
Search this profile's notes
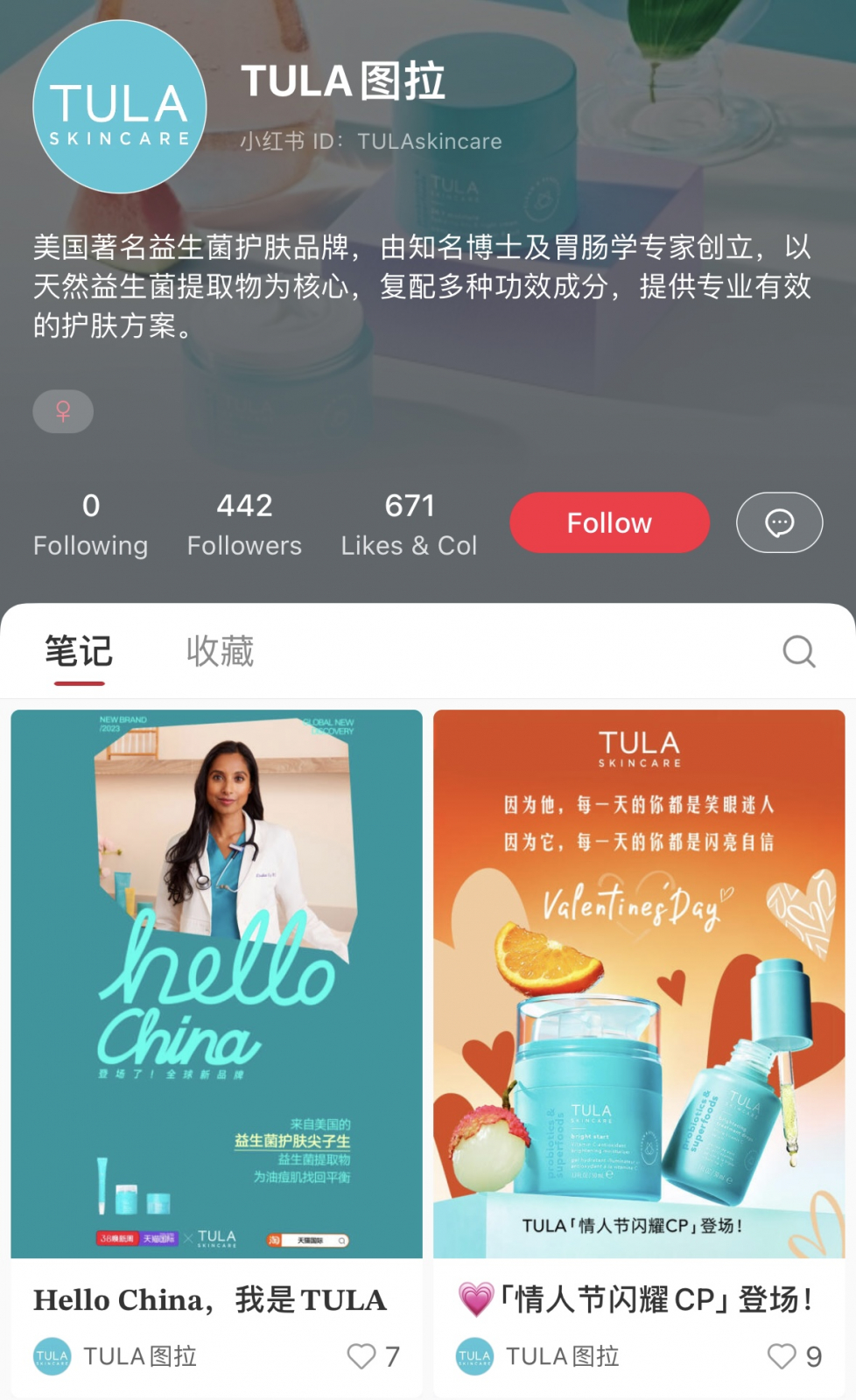798,652
